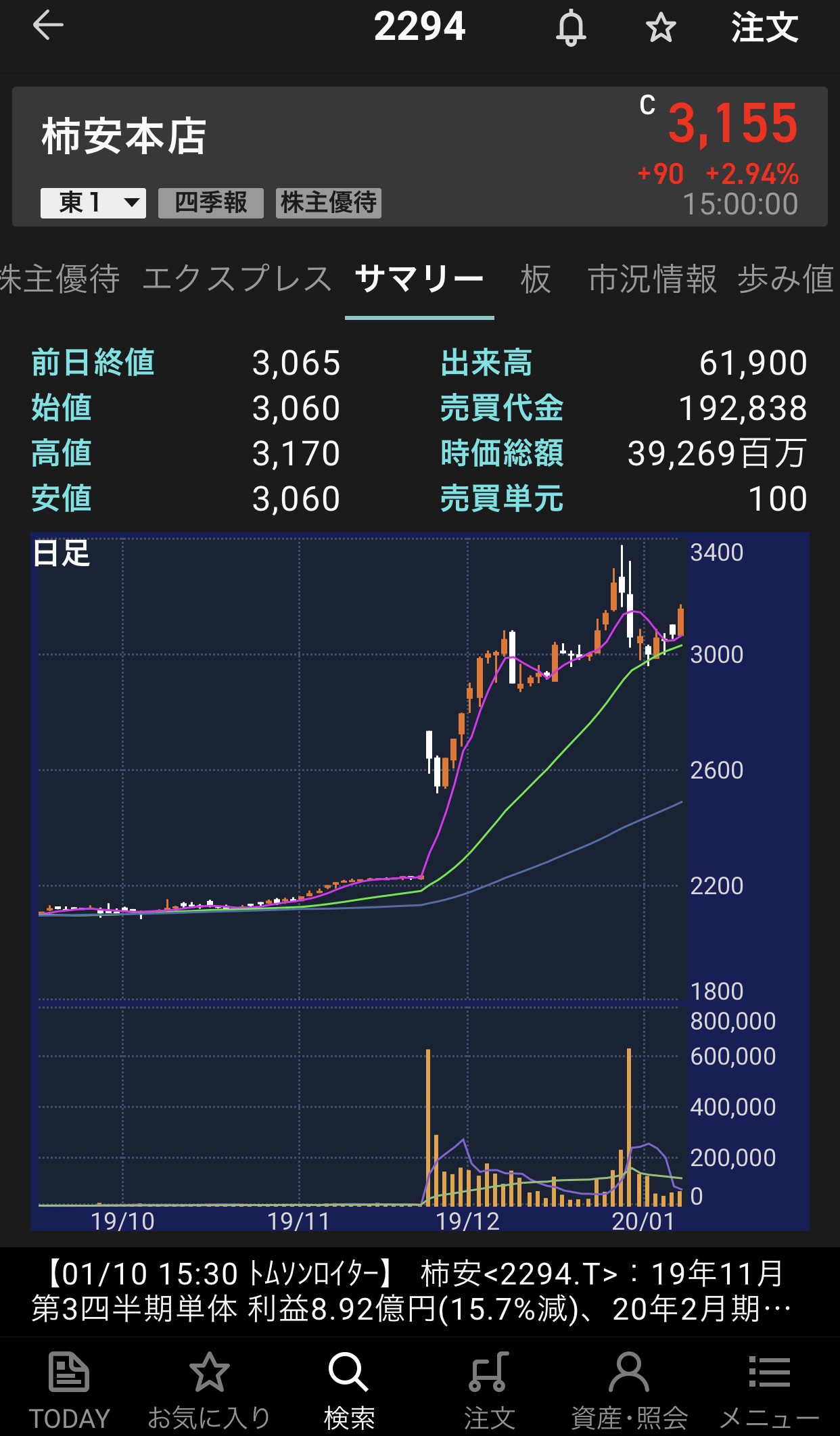Open the 四季報 report
This screenshot has width=840, height=1436.
[210, 203]
